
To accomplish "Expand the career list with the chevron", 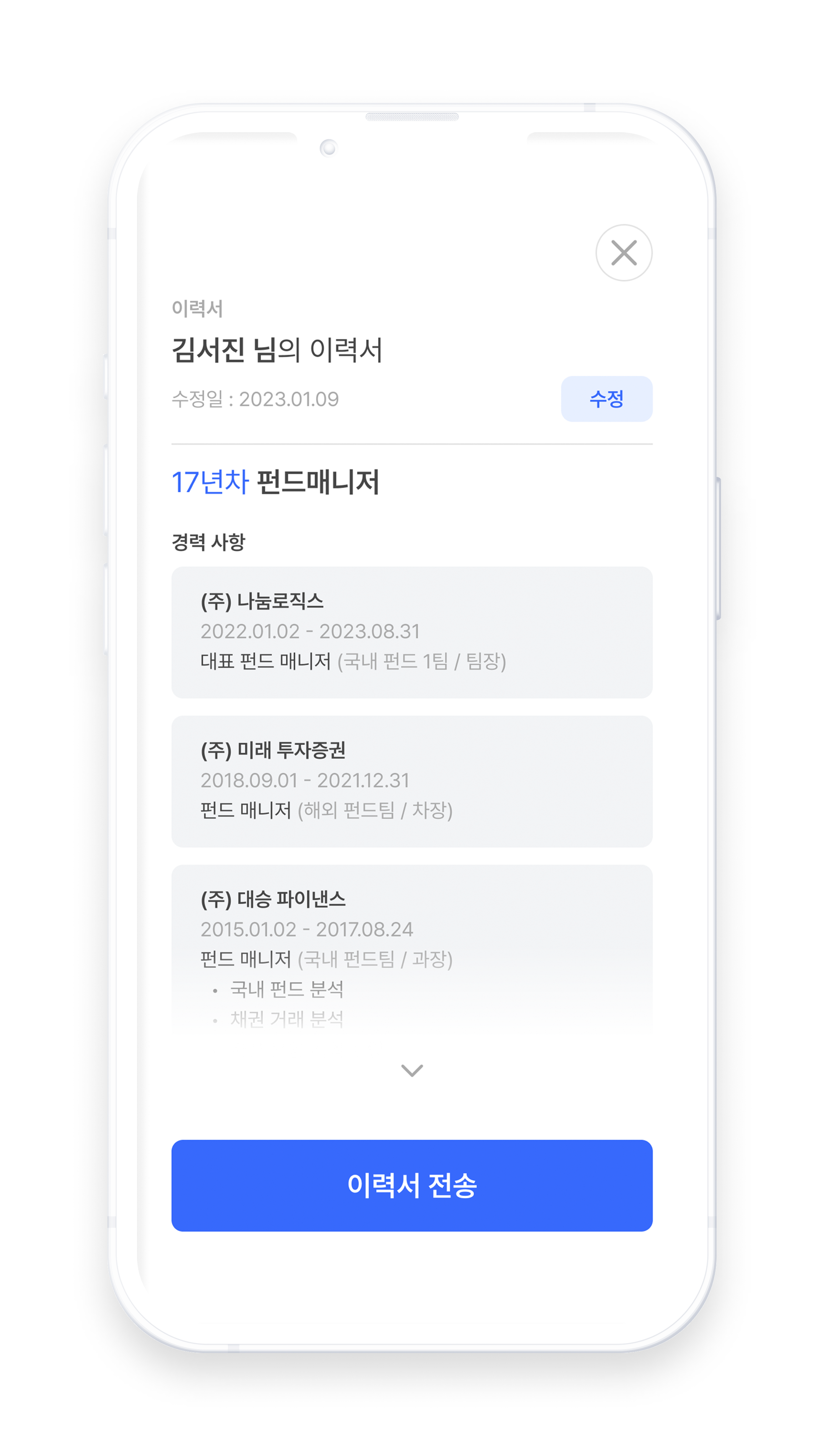I will [x=411, y=1070].
